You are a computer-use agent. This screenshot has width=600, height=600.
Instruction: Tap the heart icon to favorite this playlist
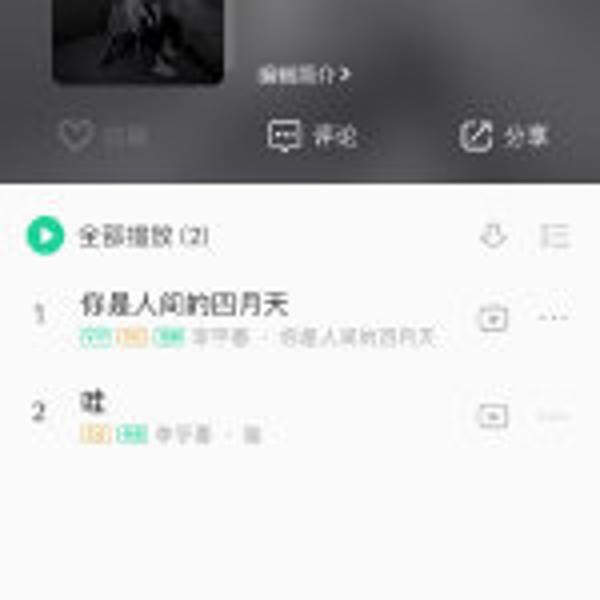77,136
